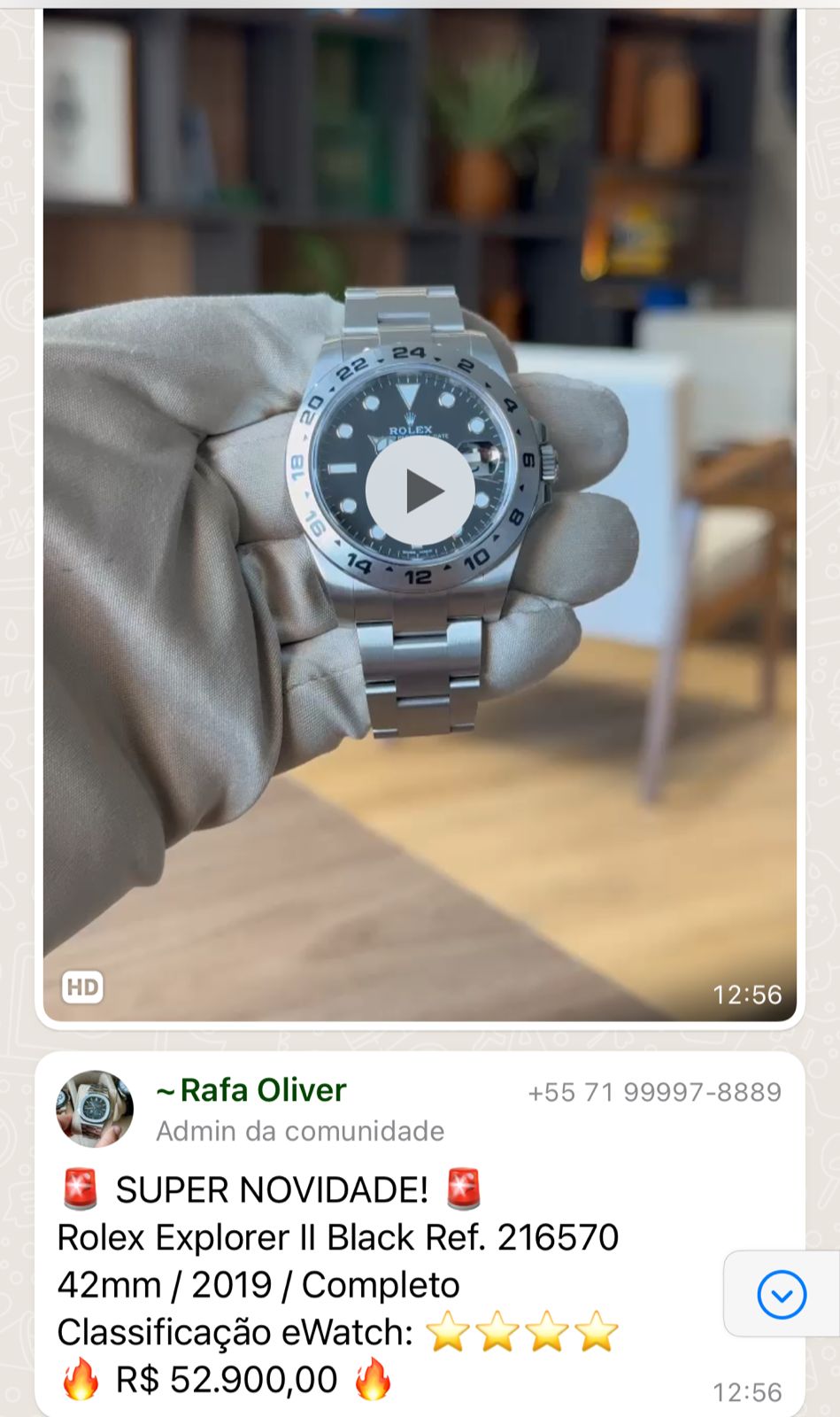840x1417 pixels.
Task: Tap the phone number +55 71 99997-8889
Action: click(x=655, y=1092)
